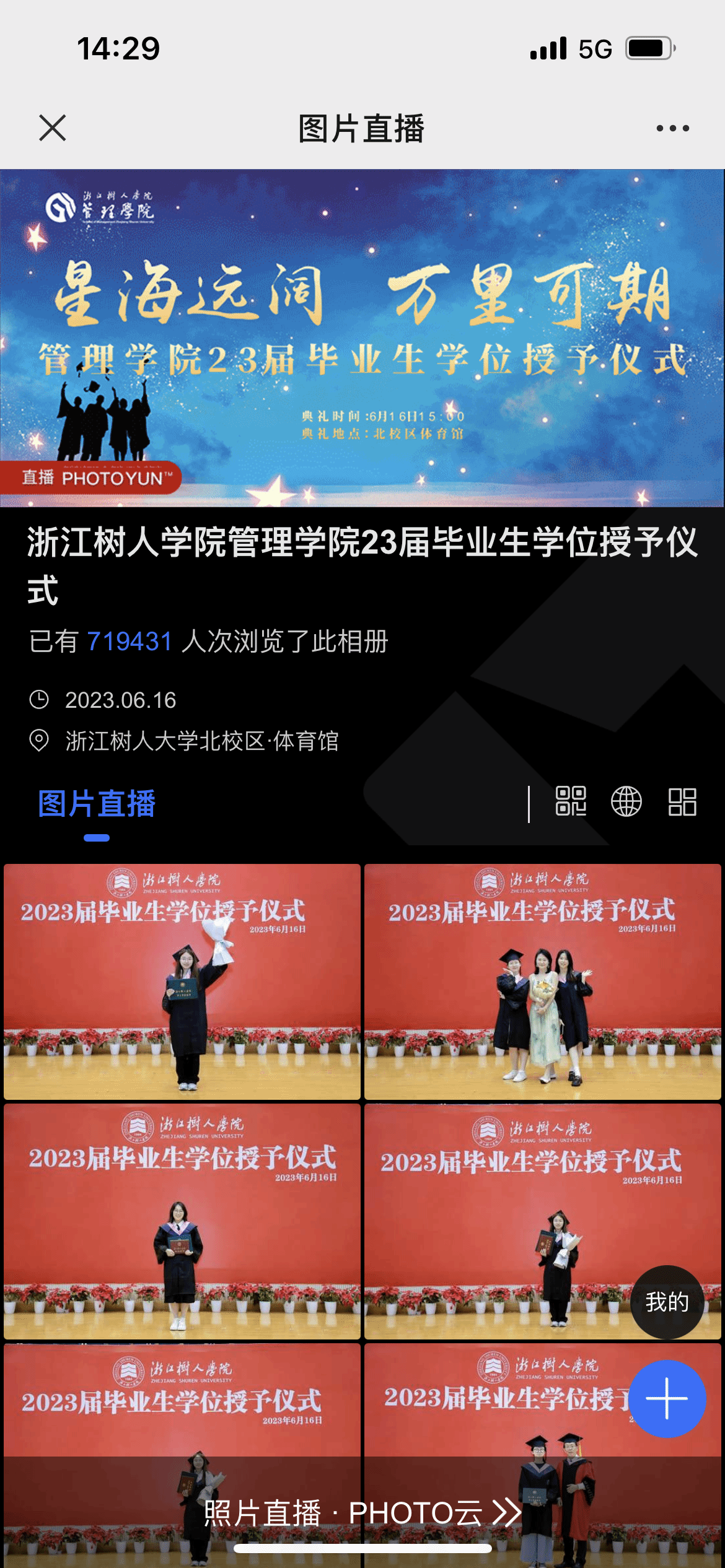Open the 我的 floating button
The width and height of the screenshot is (725, 1568).
tap(667, 1302)
